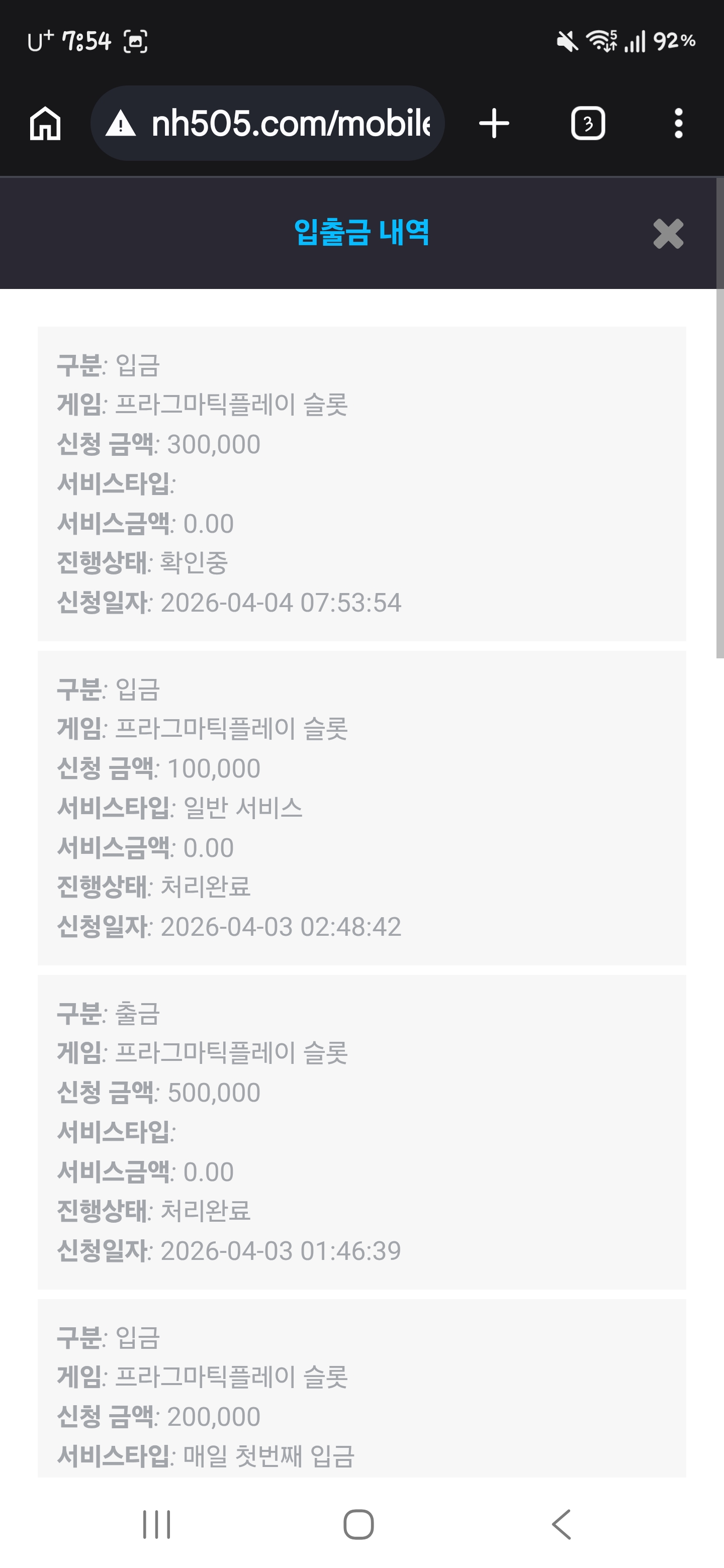The width and height of the screenshot is (724, 1568).
Task: Go back with the system back button
Action: click(562, 1524)
